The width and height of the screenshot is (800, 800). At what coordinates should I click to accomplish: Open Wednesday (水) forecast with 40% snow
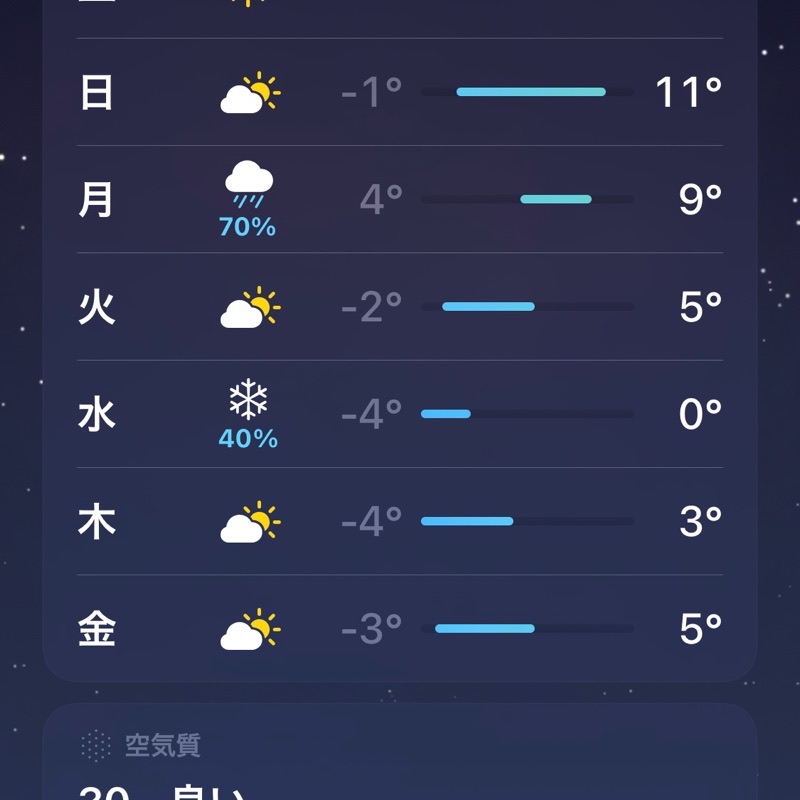pos(400,414)
